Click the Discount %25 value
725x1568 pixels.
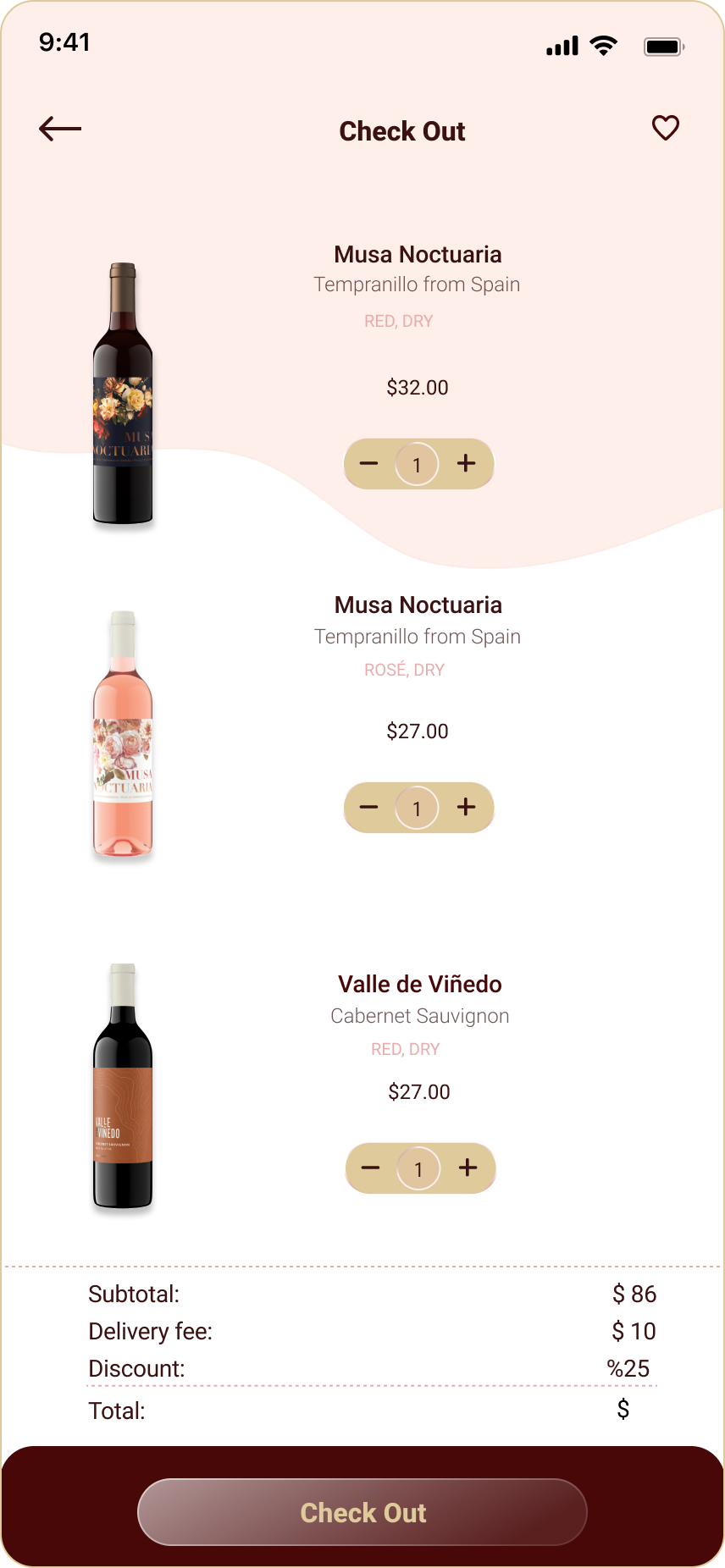point(631,1367)
